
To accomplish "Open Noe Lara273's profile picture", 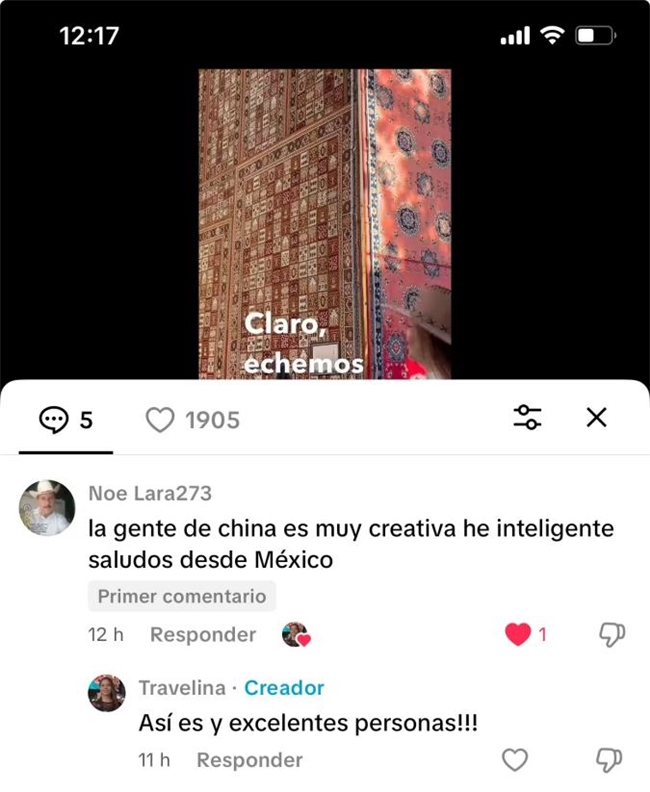I will pos(47,508).
